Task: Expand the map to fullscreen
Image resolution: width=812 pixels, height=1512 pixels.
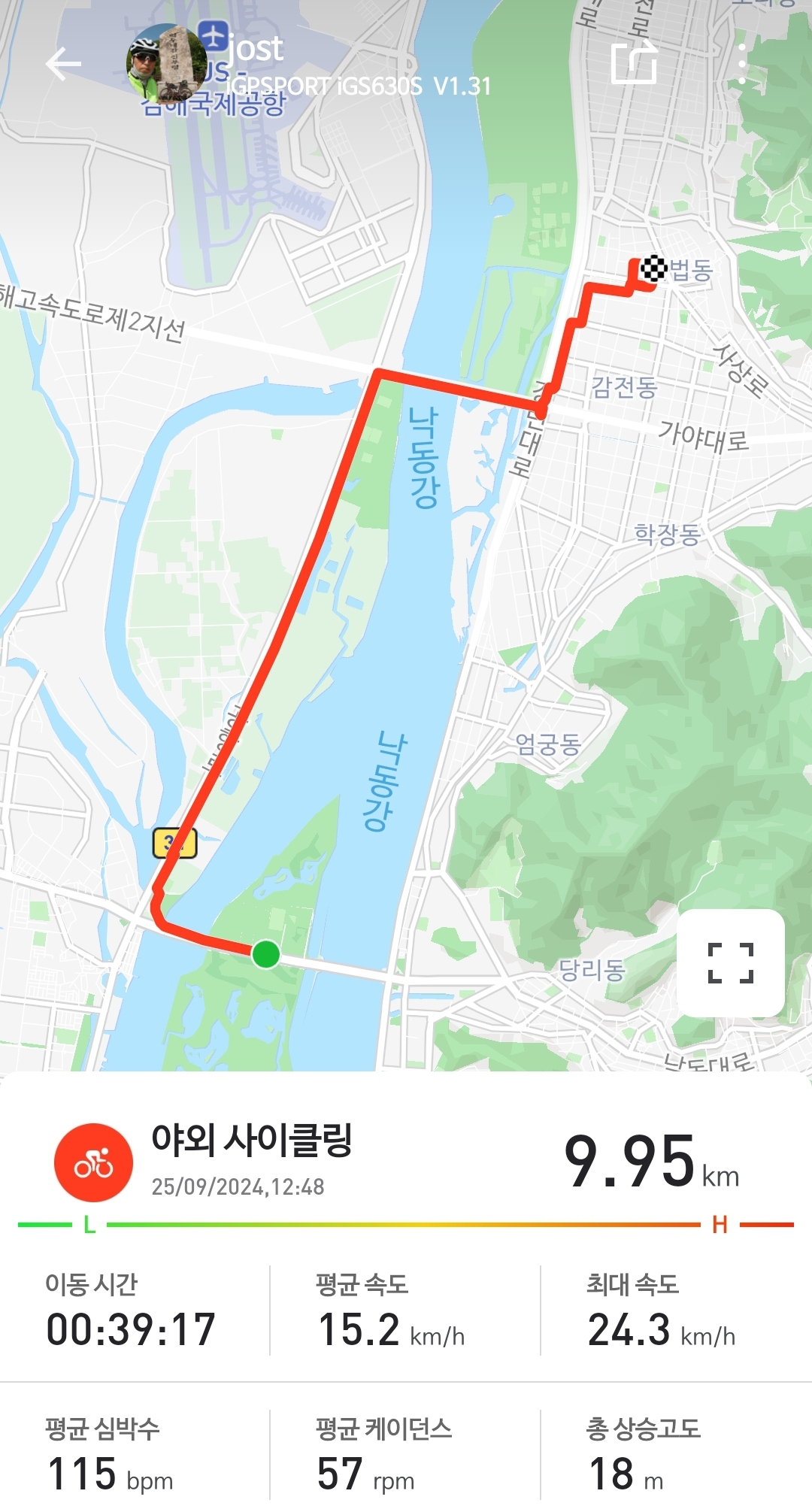Action: (x=731, y=962)
